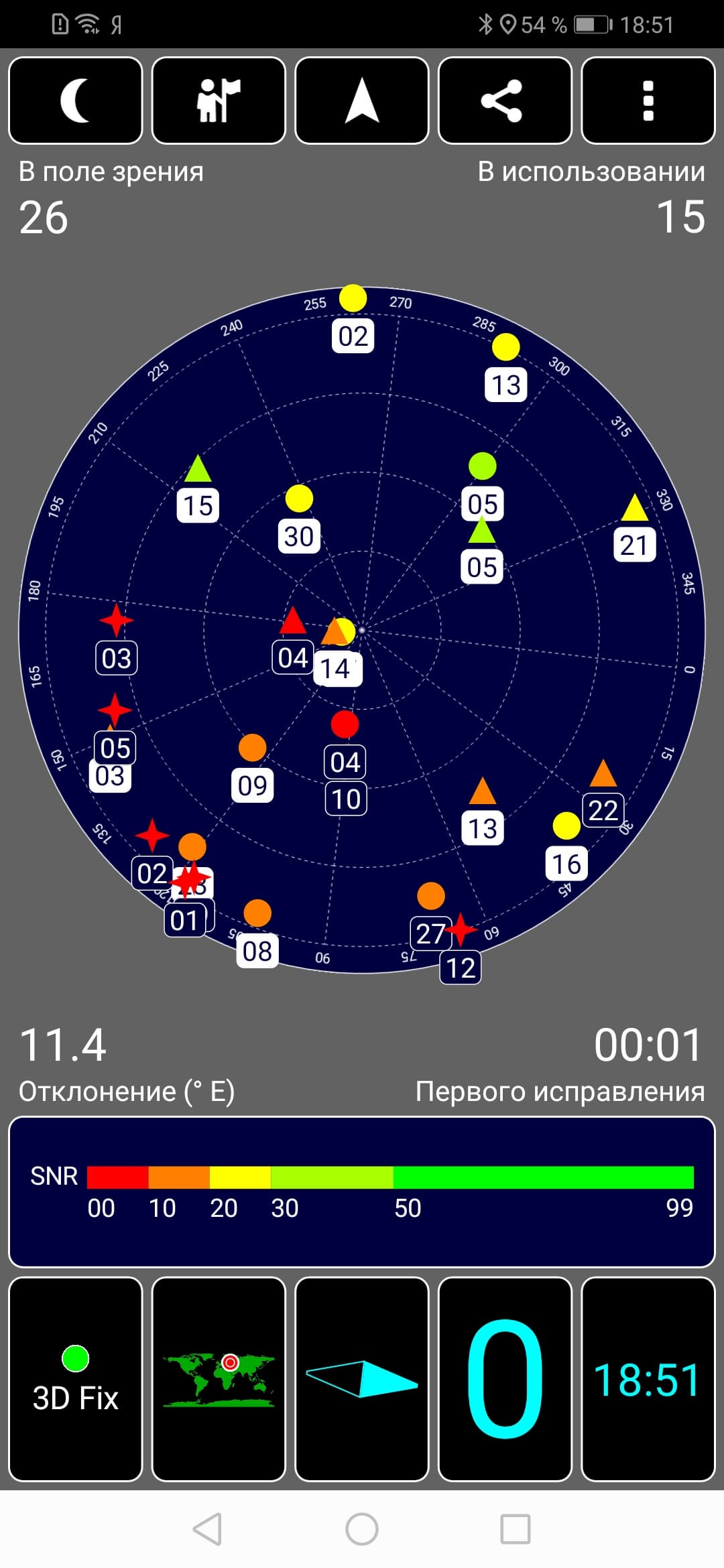Open the navigation arrow tool
Viewport: 724px width, 1568px height.
[362, 101]
